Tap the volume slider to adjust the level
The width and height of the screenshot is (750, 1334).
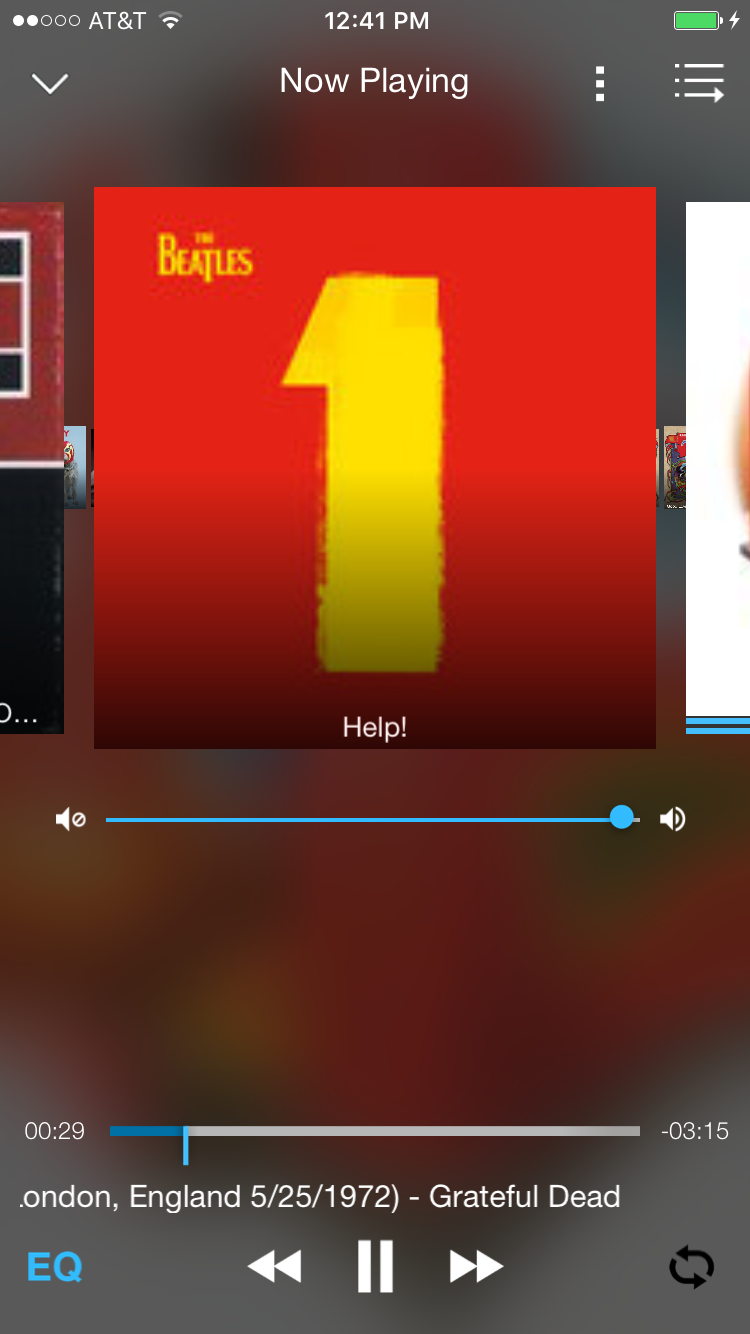(364, 820)
